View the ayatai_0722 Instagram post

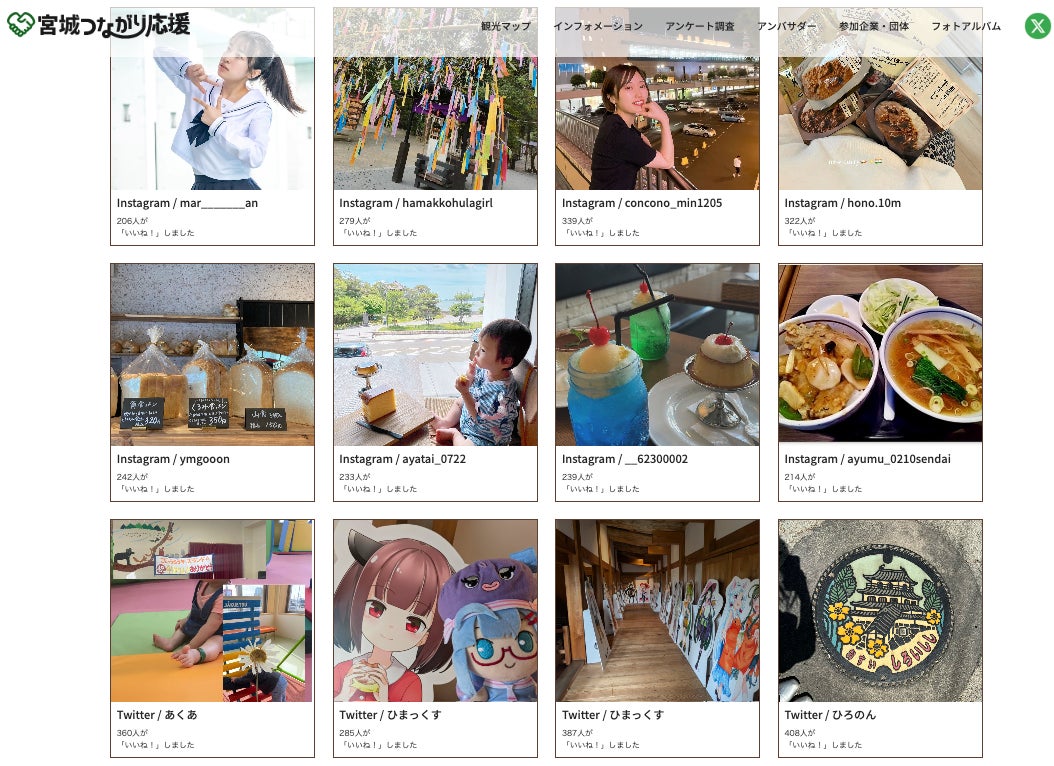(435, 355)
